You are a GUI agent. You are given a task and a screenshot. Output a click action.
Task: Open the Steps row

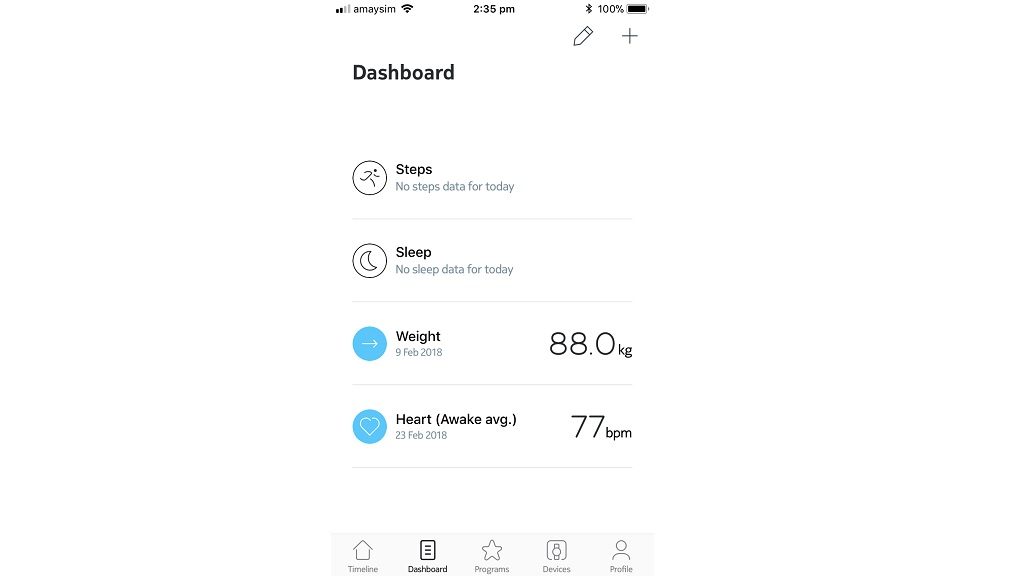(x=491, y=178)
